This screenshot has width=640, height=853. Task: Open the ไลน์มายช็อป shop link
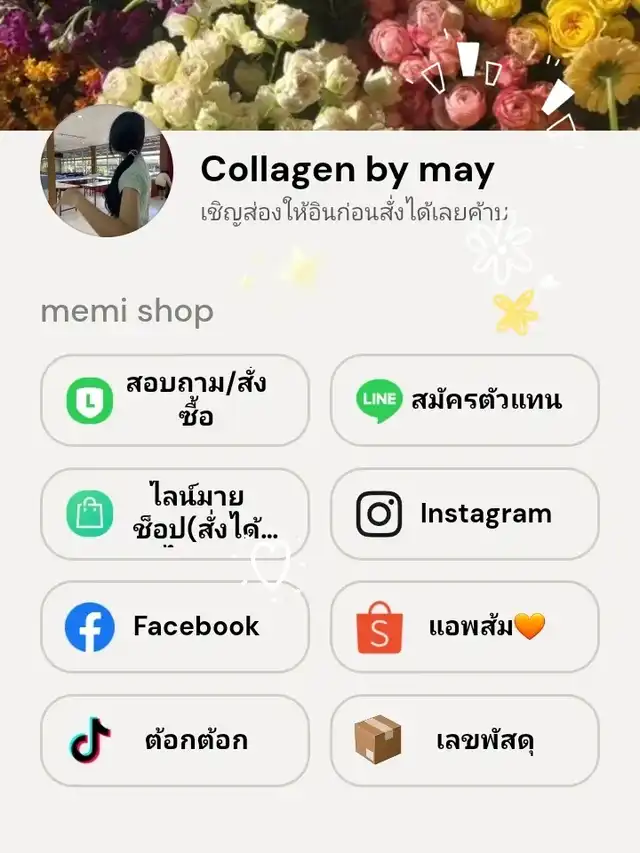coord(175,514)
